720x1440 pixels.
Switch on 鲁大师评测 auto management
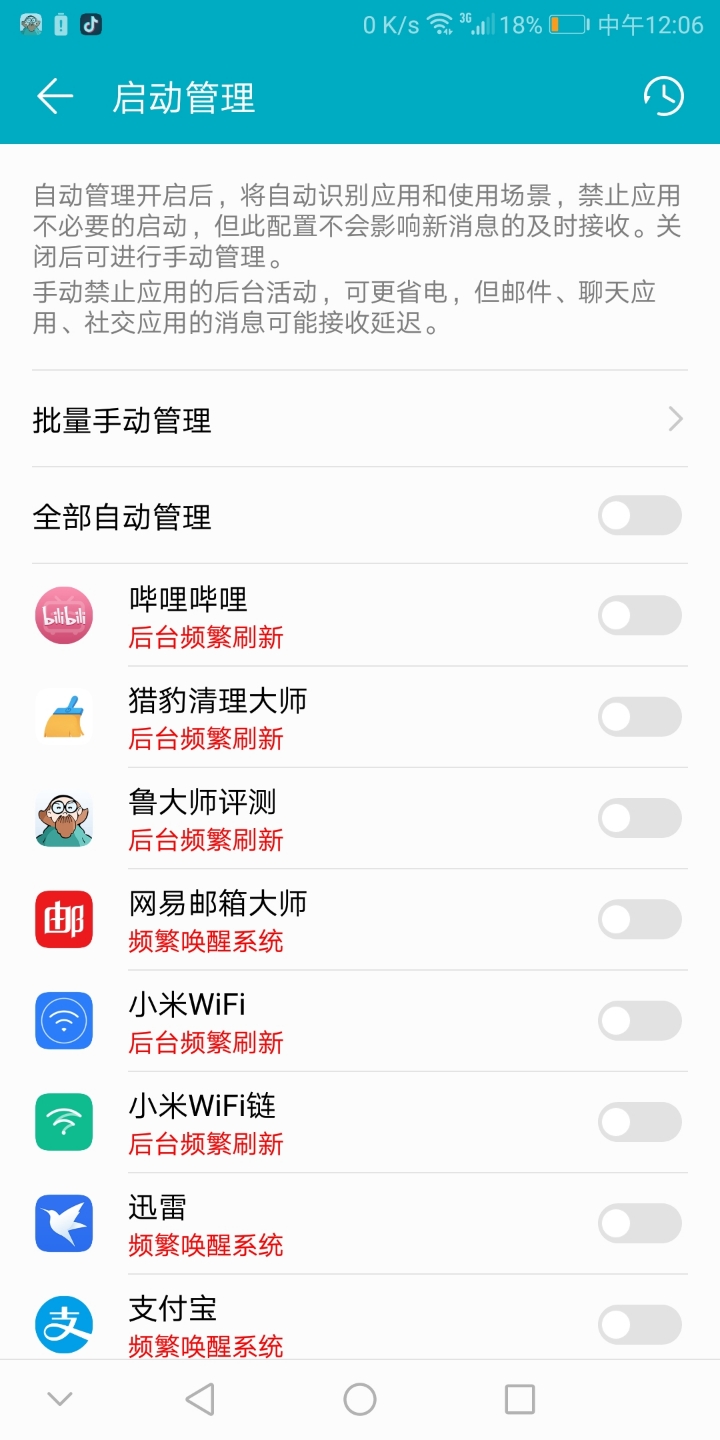coord(639,818)
